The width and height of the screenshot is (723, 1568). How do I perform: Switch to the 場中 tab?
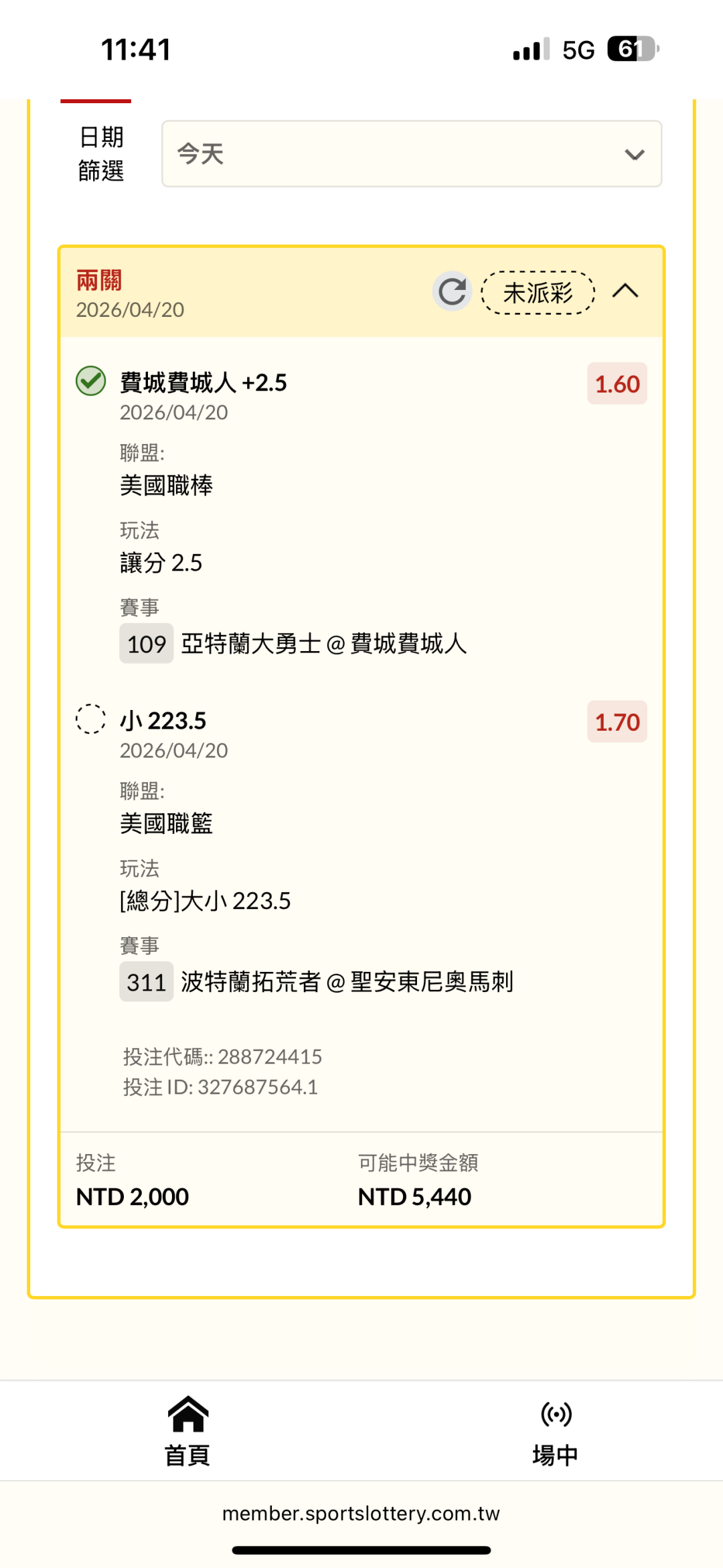(x=555, y=1431)
